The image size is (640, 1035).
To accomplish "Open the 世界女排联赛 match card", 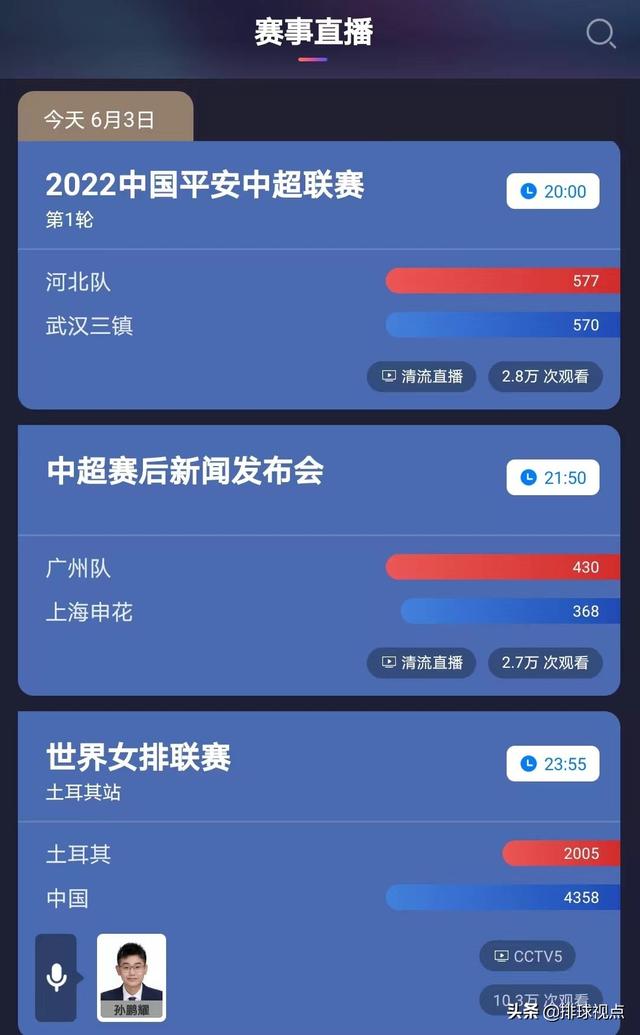I will (x=139, y=757).
